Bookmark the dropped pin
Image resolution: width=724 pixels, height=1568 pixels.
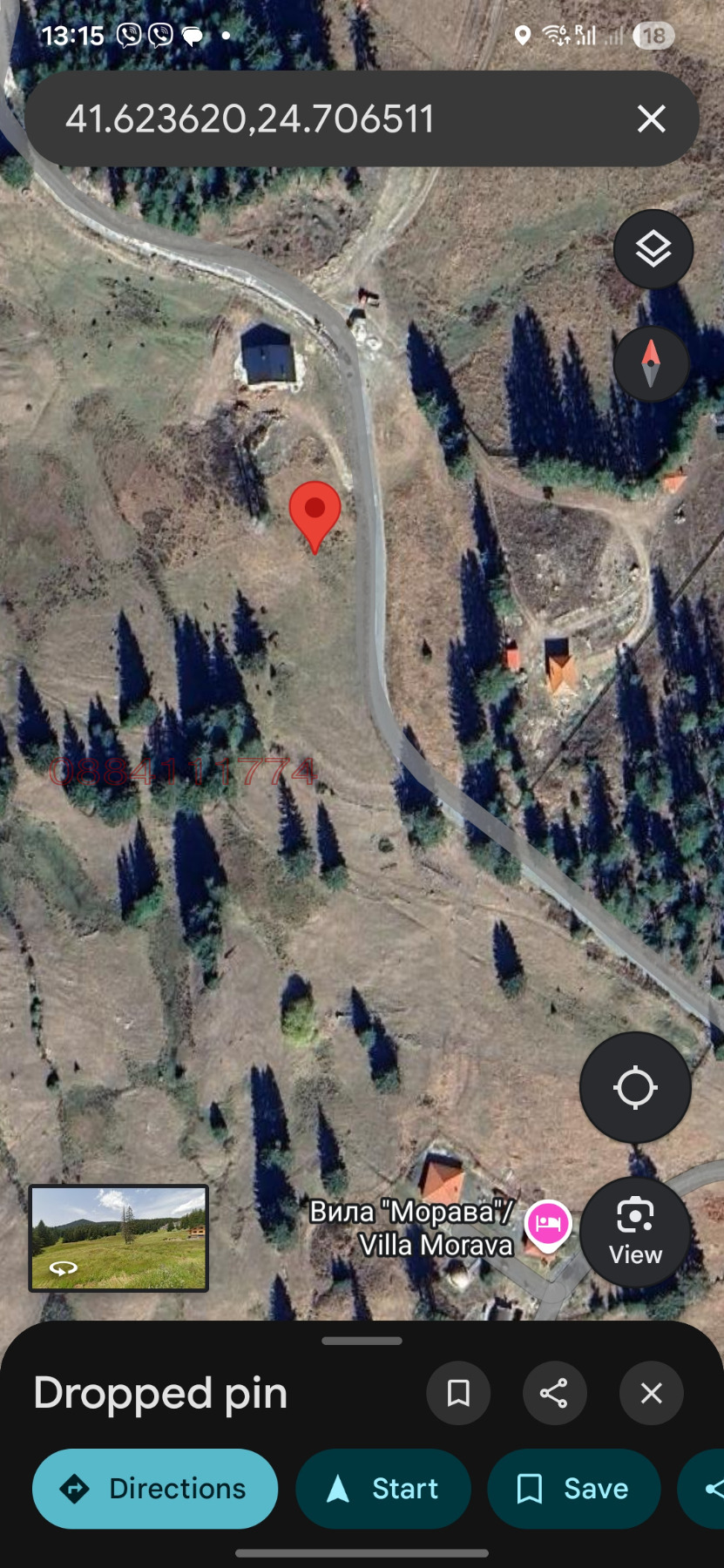[458, 1393]
